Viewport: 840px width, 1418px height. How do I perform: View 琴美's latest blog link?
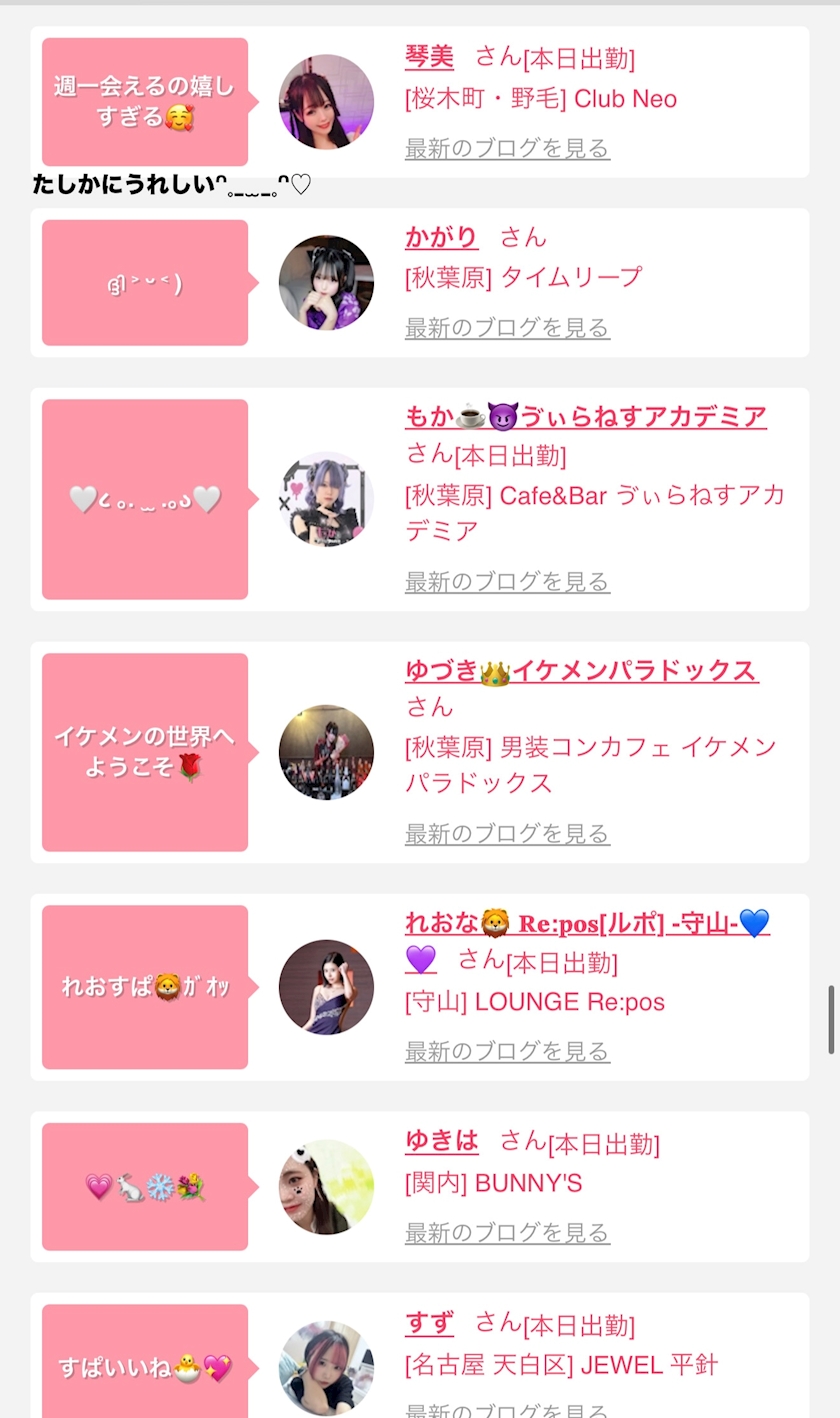pyautogui.click(x=507, y=149)
